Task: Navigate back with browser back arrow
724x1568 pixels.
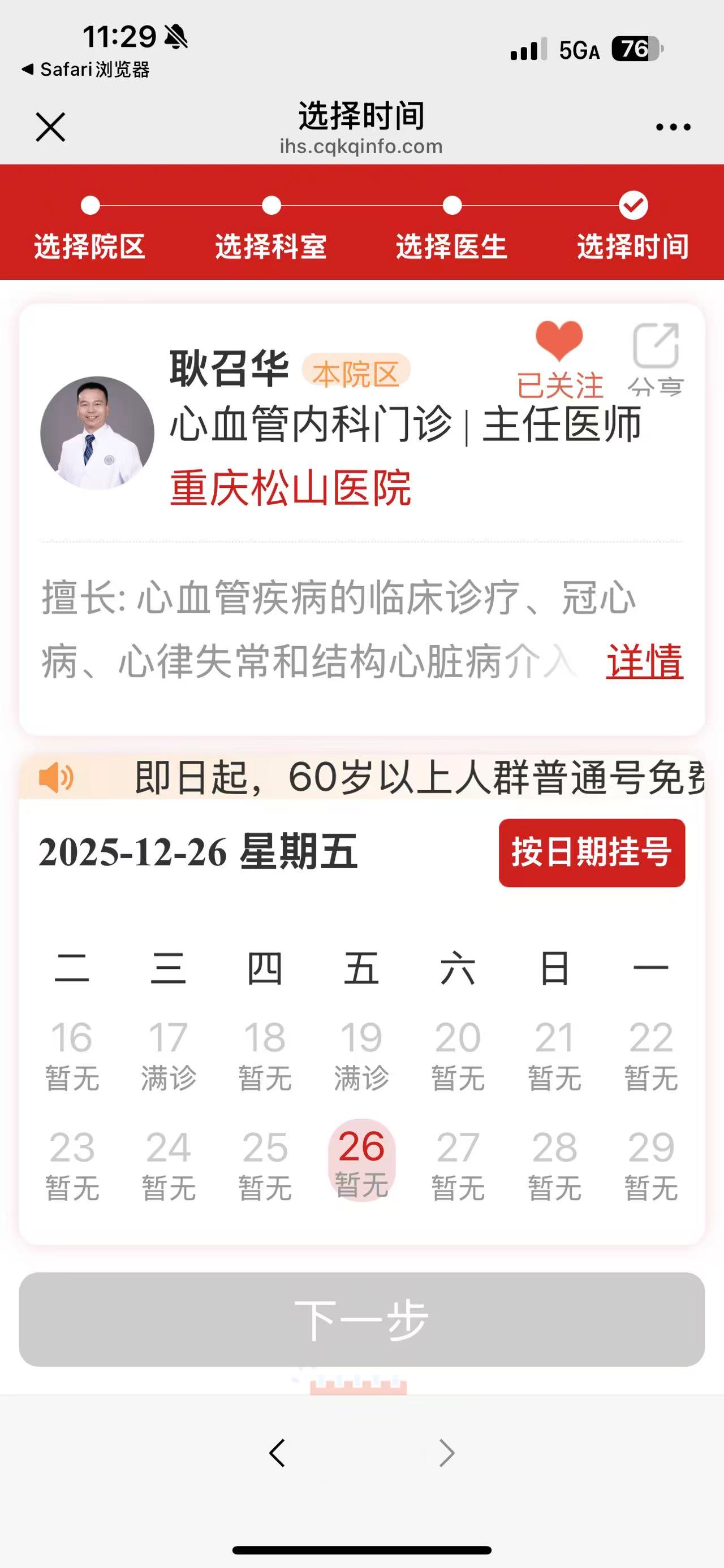Action: (x=278, y=1453)
